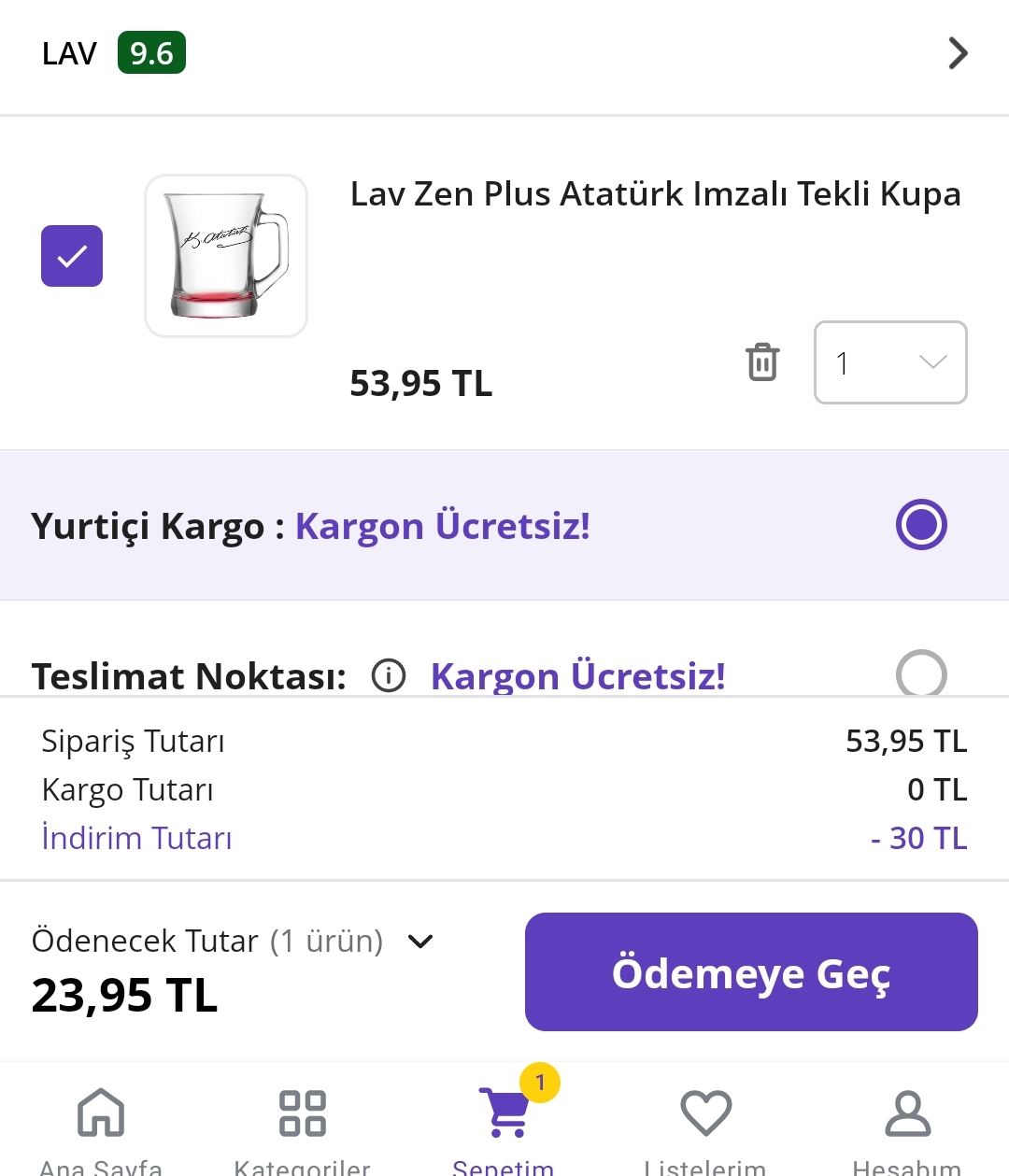Uncheck the Lav Zen Plus cup item
1009x1176 pixels.
72,256
